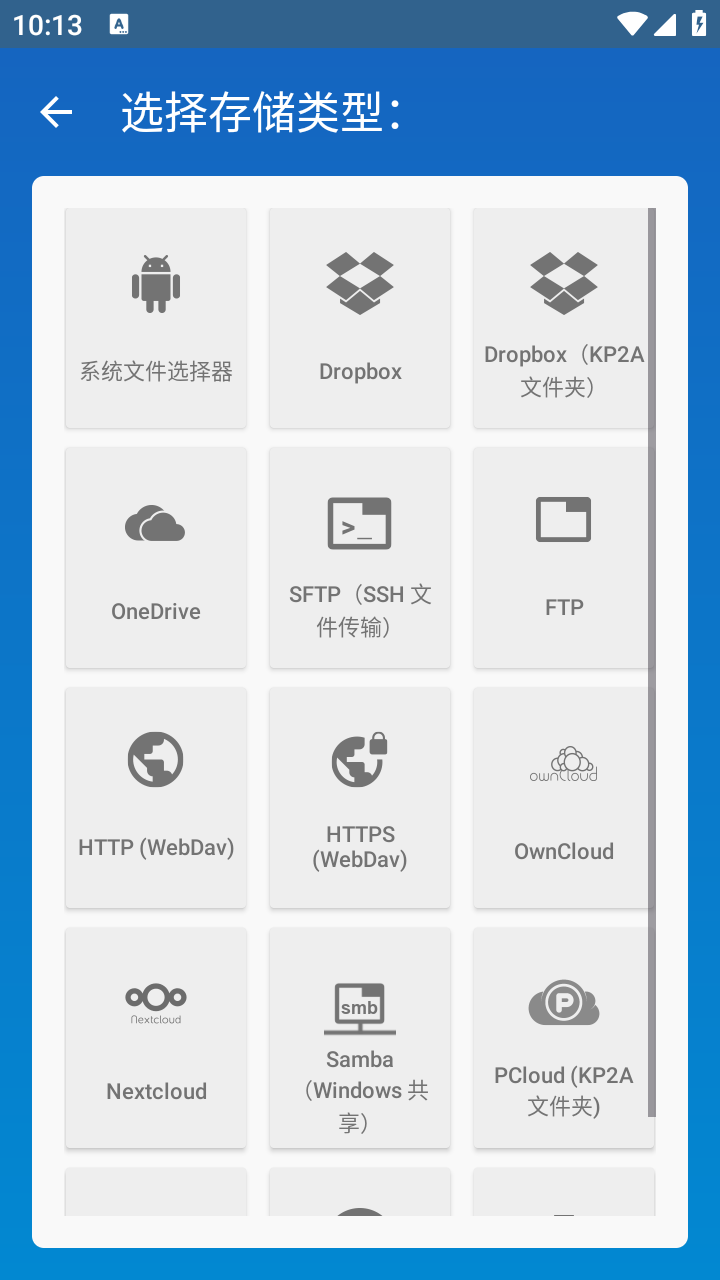The height and width of the screenshot is (1280, 720).
Task: Select the Dropbox storage icon
Action: pyautogui.click(x=359, y=283)
